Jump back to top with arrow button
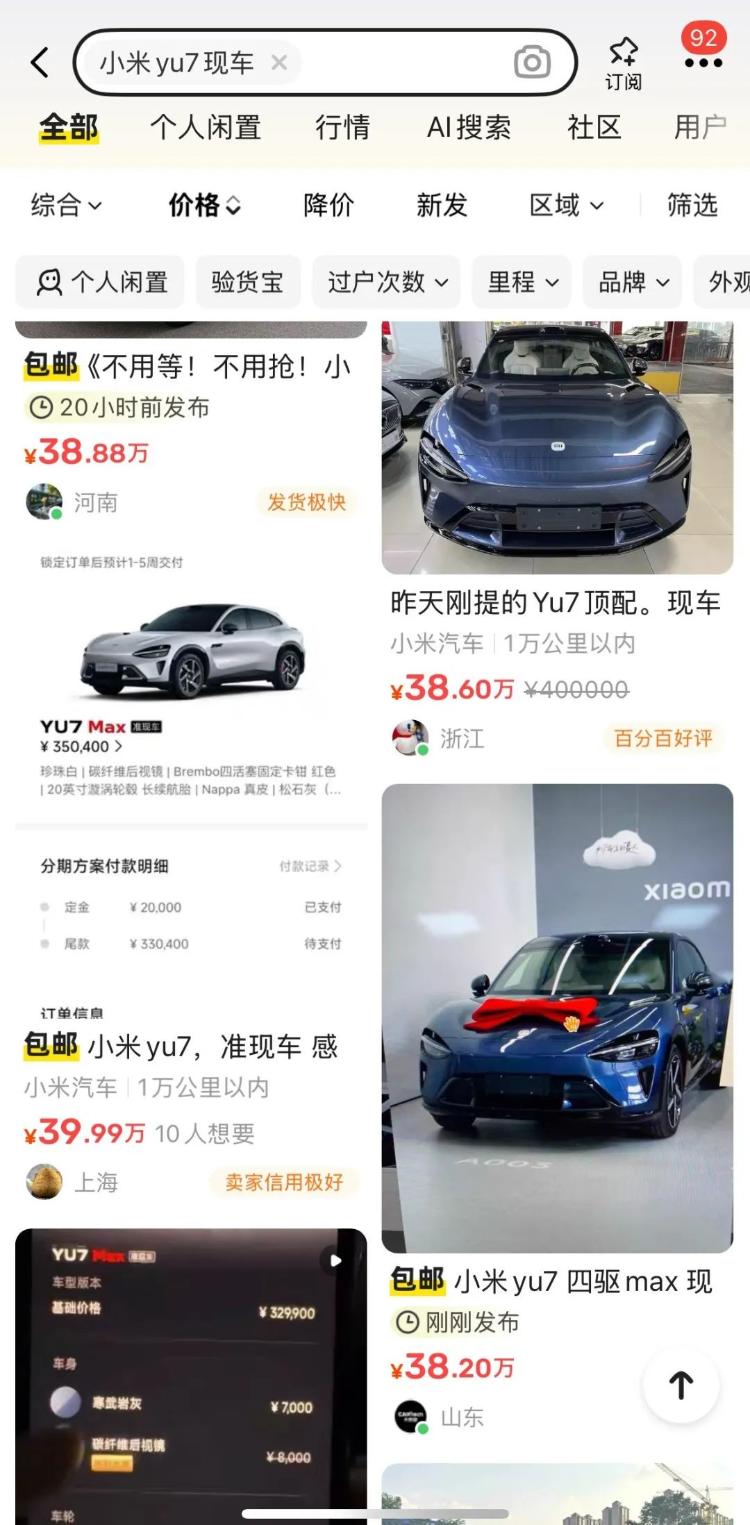 click(x=681, y=1385)
